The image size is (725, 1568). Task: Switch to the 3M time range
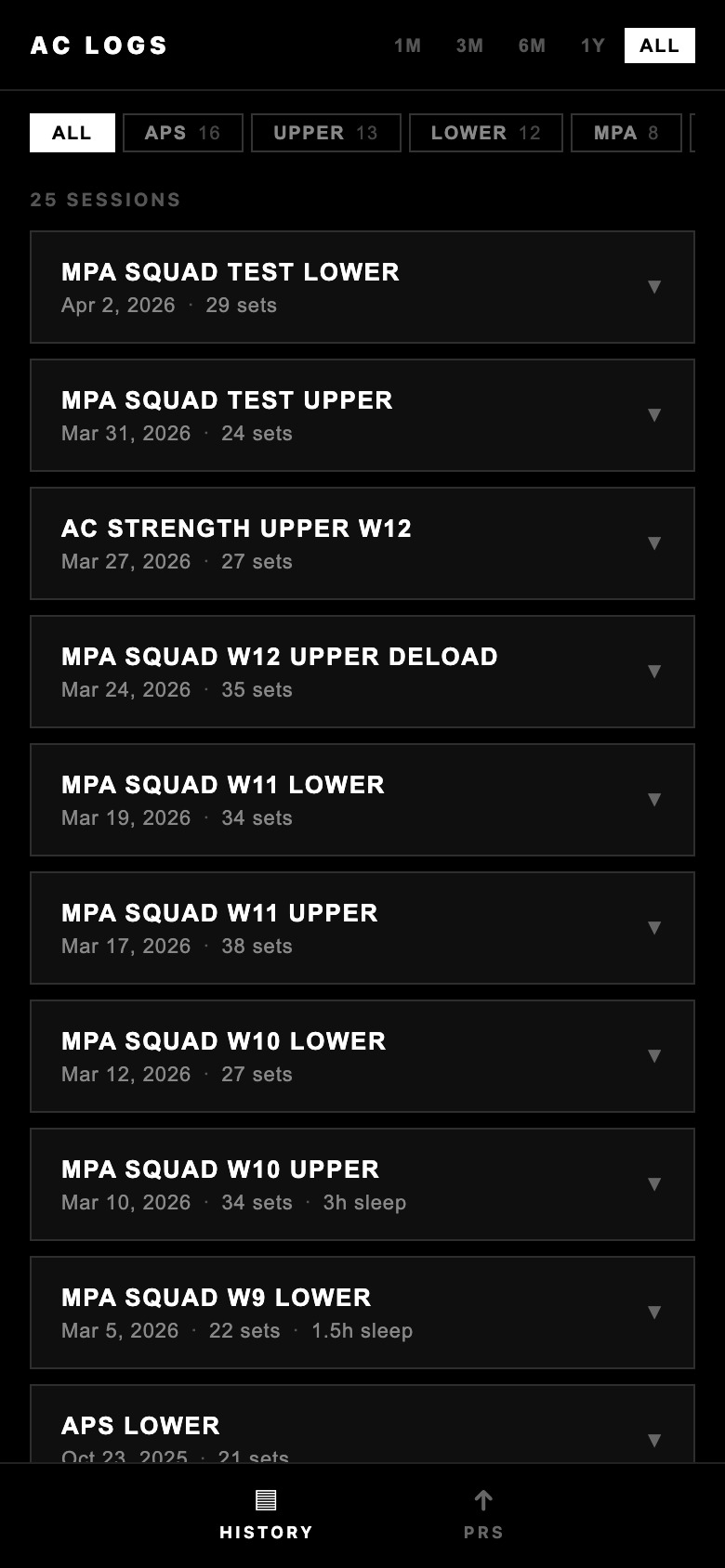(469, 46)
